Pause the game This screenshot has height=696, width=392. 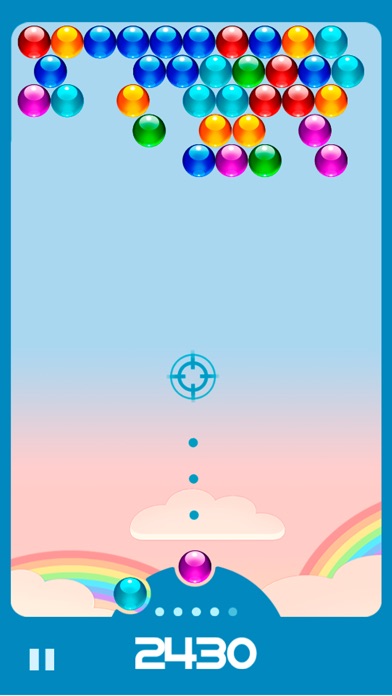[x=42, y=659]
